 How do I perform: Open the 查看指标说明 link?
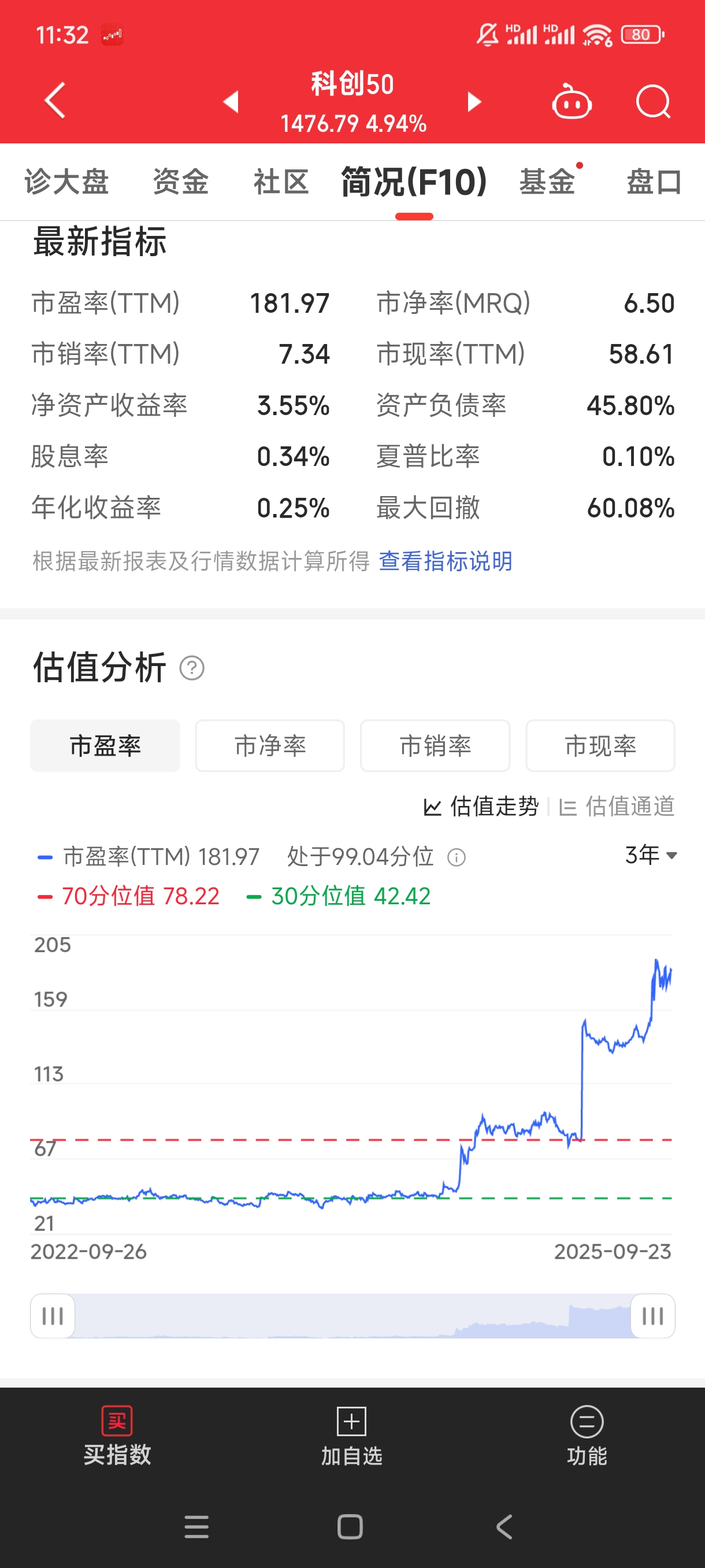[x=446, y=561]
